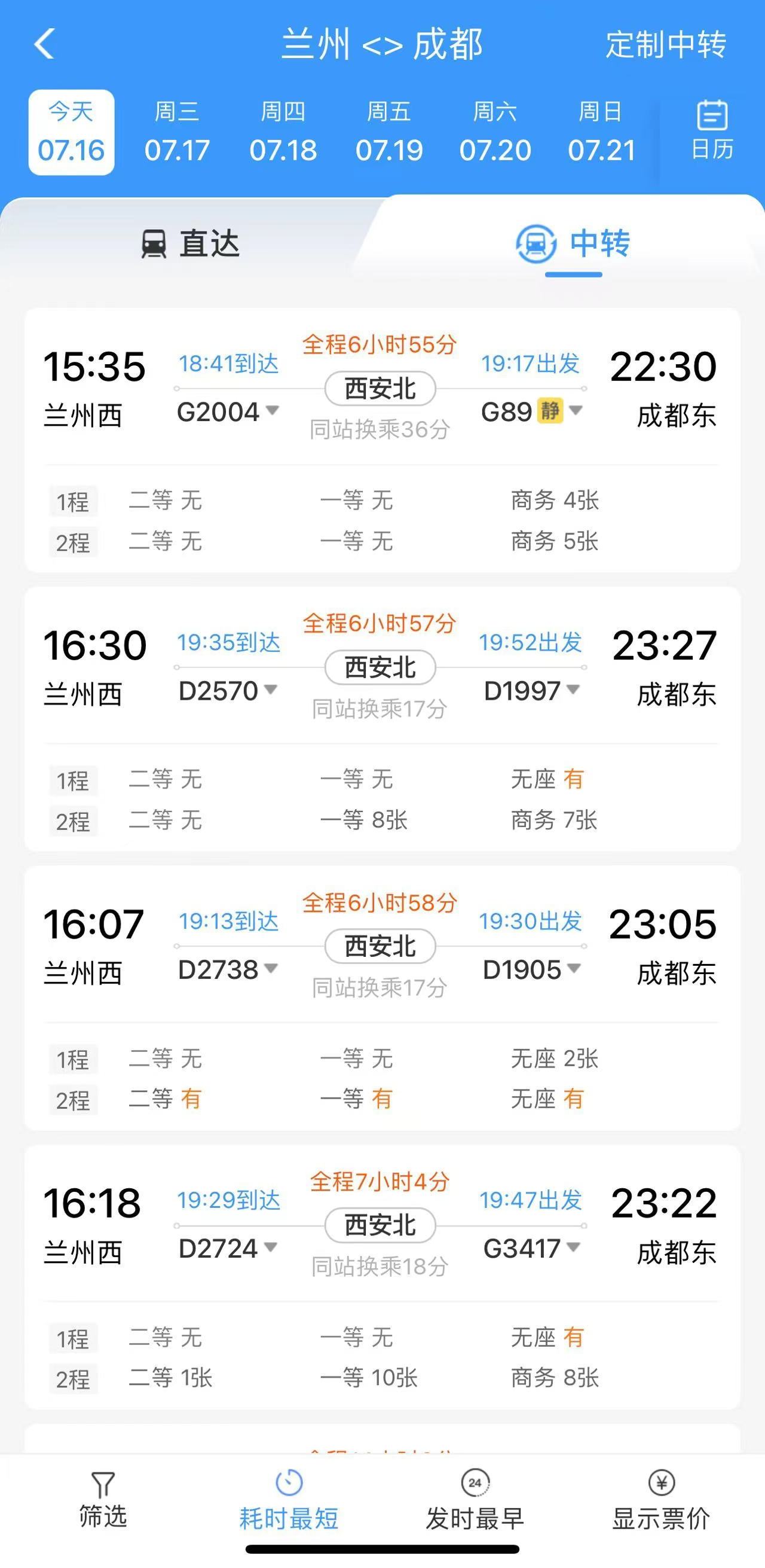This screenshot has width=765, height=1568.
Task: Select the date 周三 07.17
Action: pyautogui.click(x=177, y=132)
